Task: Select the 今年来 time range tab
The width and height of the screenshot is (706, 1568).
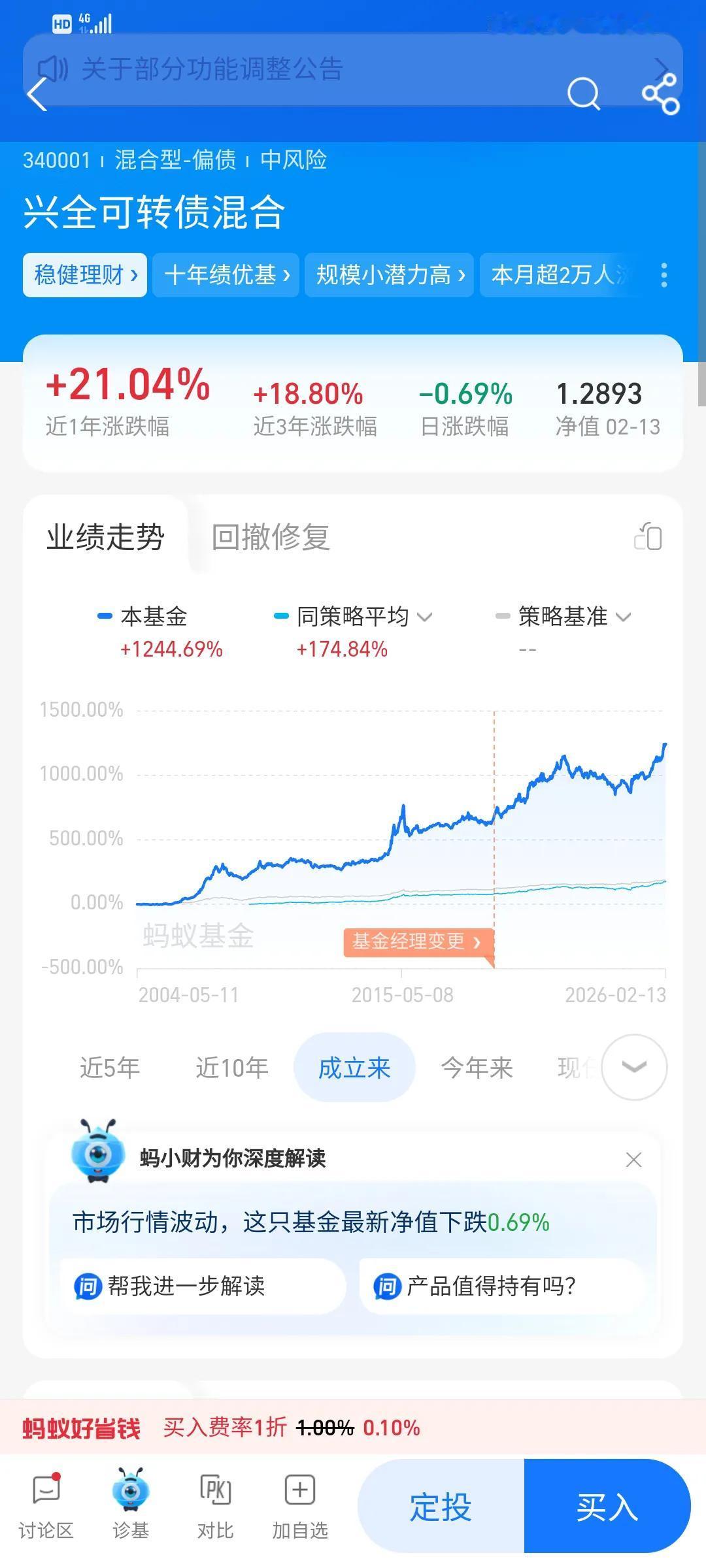Action: pos(476,1067)
